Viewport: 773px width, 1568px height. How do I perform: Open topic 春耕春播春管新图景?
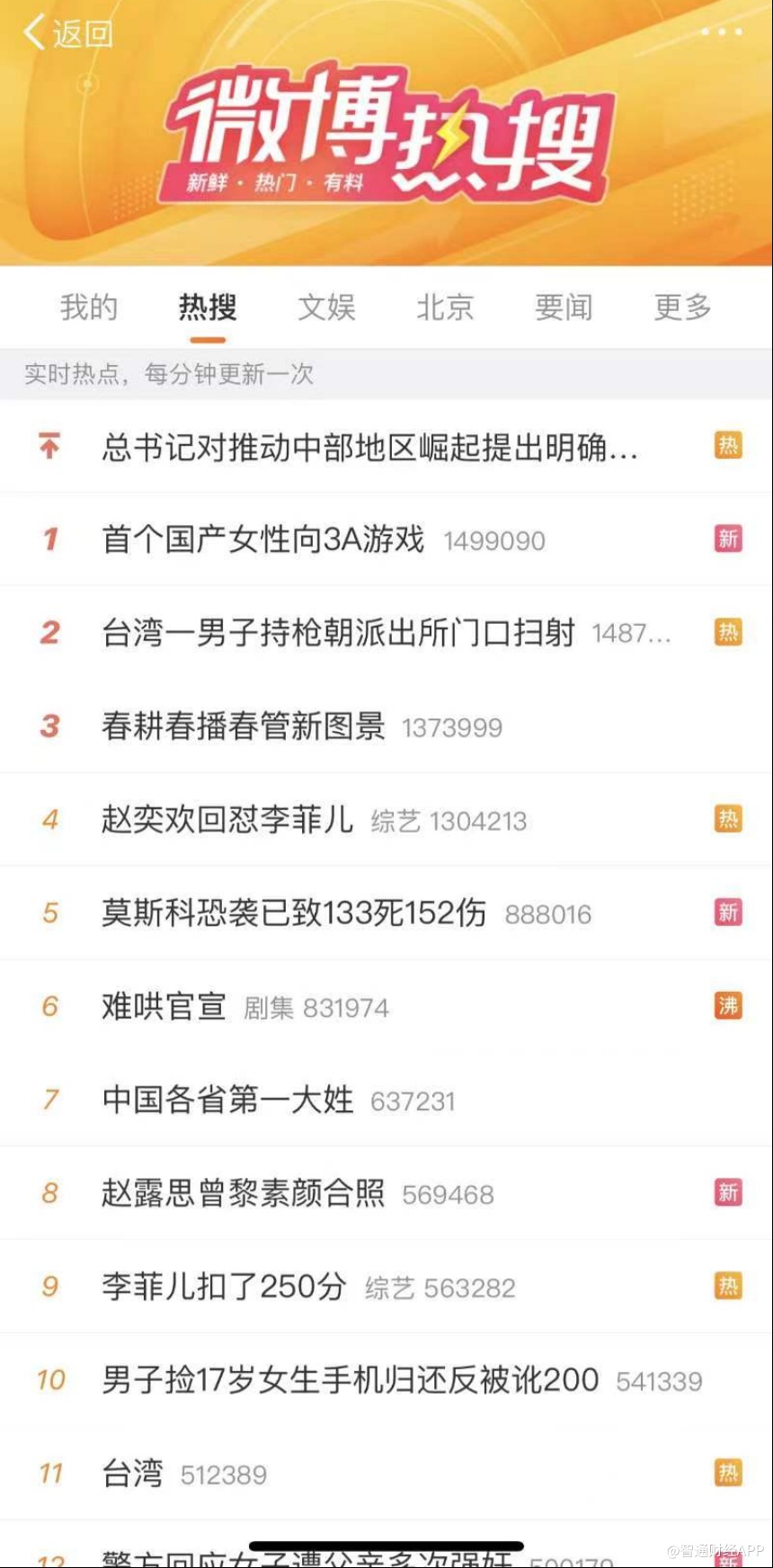tap(243, 726)
